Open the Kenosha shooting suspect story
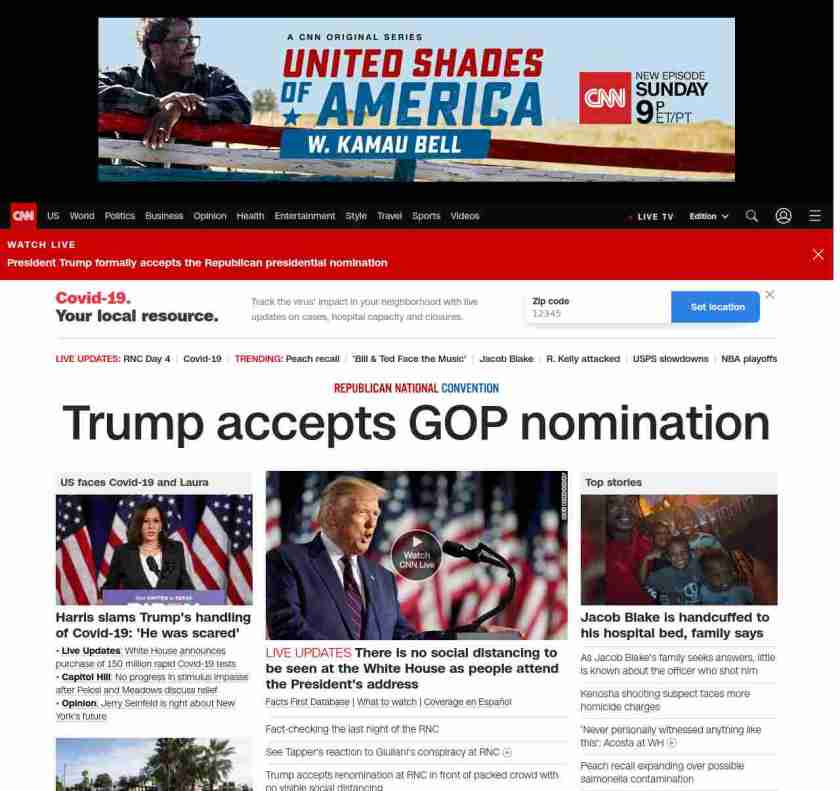This screenshot has width=840, height=791. 664,700
